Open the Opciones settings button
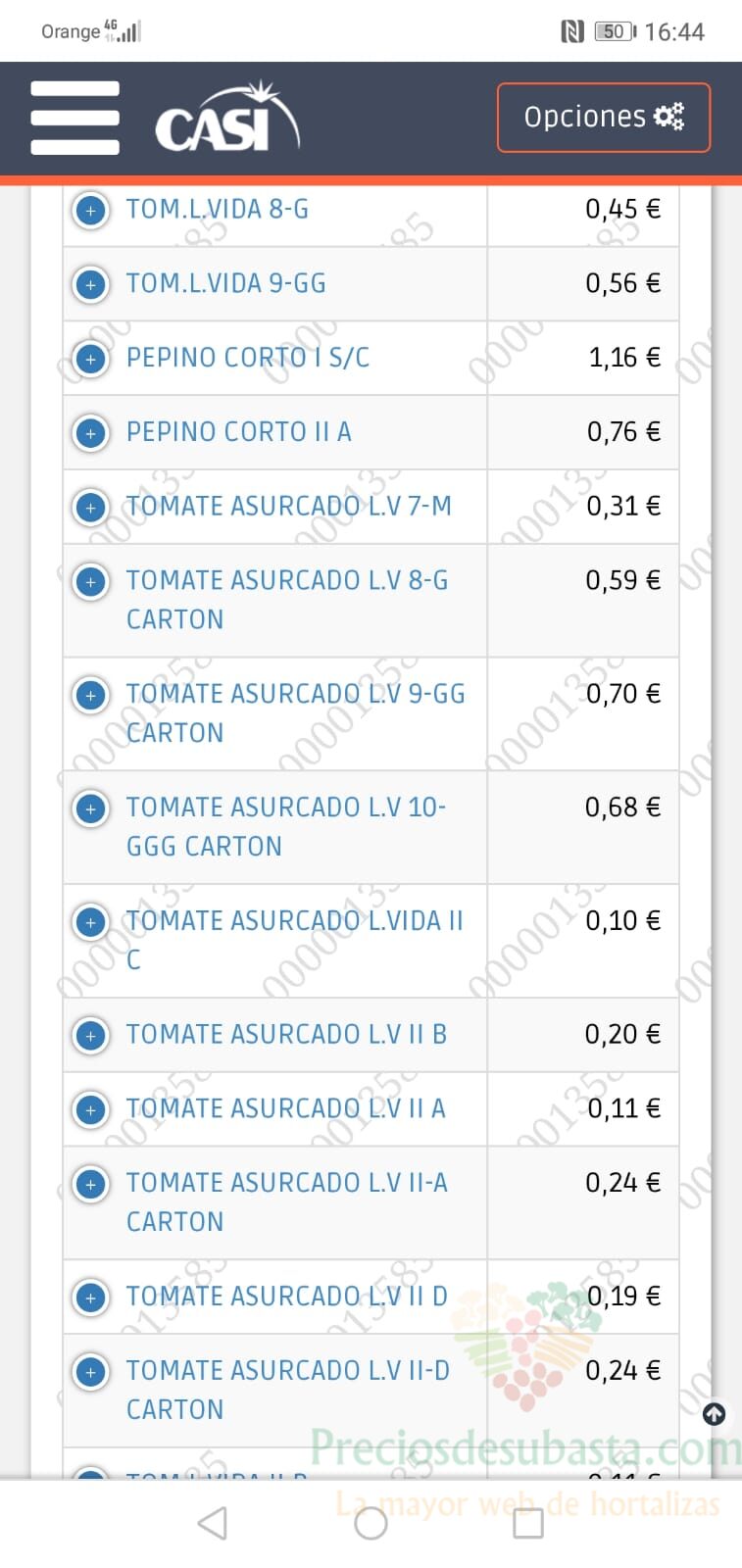 pyautogui.click(x=604, y=118)
